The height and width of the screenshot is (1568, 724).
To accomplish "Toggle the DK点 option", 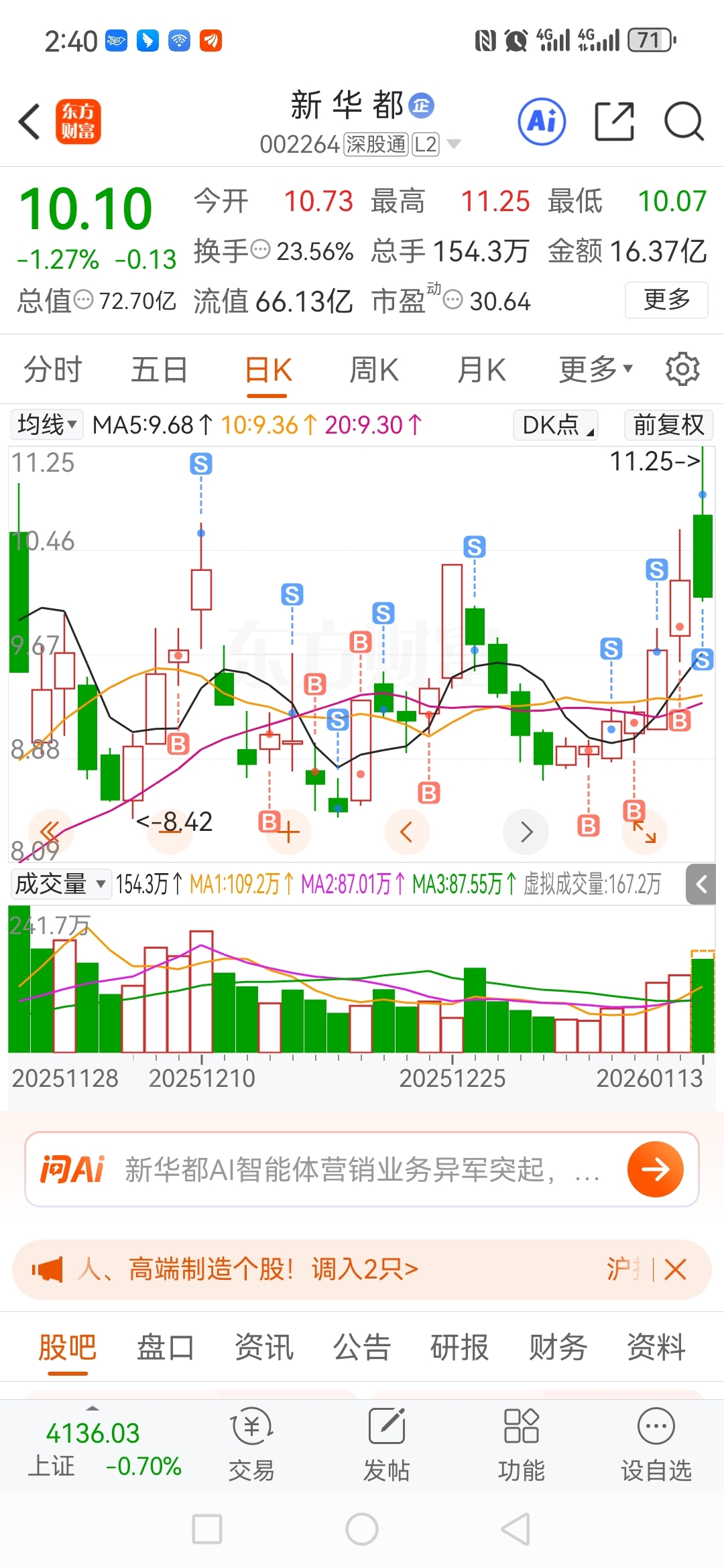I will (556, 425).
